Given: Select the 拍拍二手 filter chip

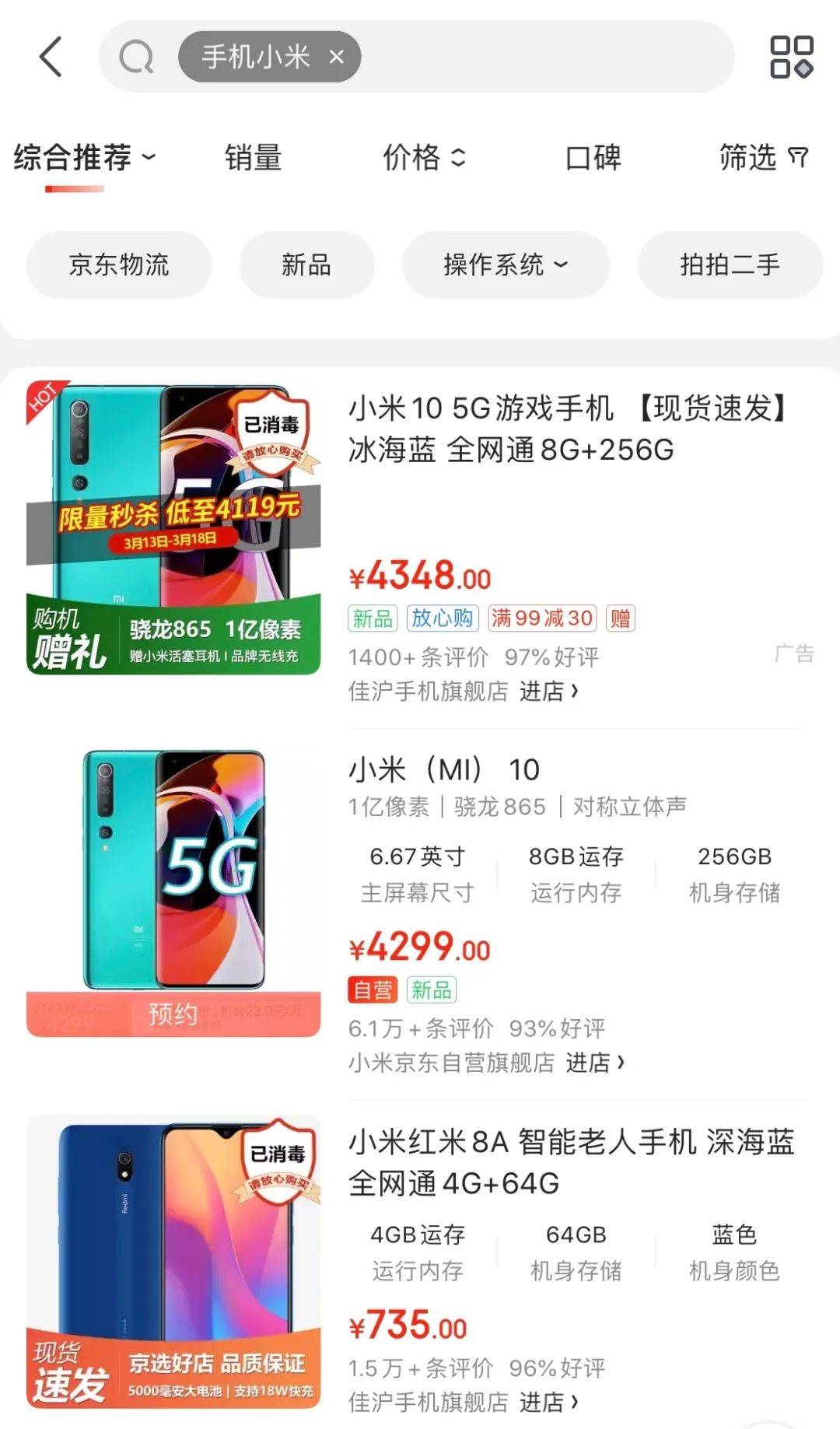Looking at the screenshot, I should 730,264.
